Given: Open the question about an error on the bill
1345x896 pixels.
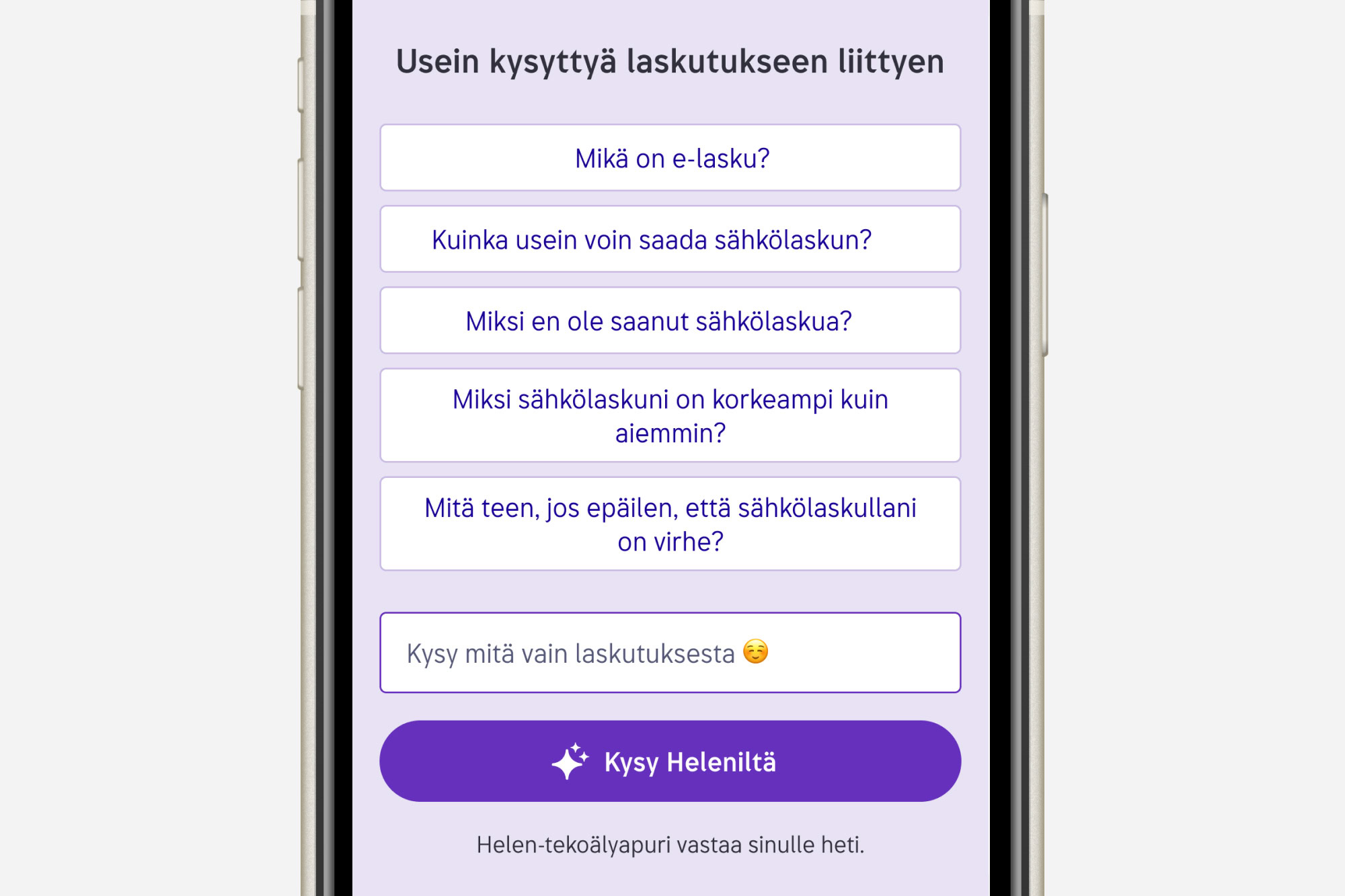Looking at the screenshot, I should click(670, 524).
